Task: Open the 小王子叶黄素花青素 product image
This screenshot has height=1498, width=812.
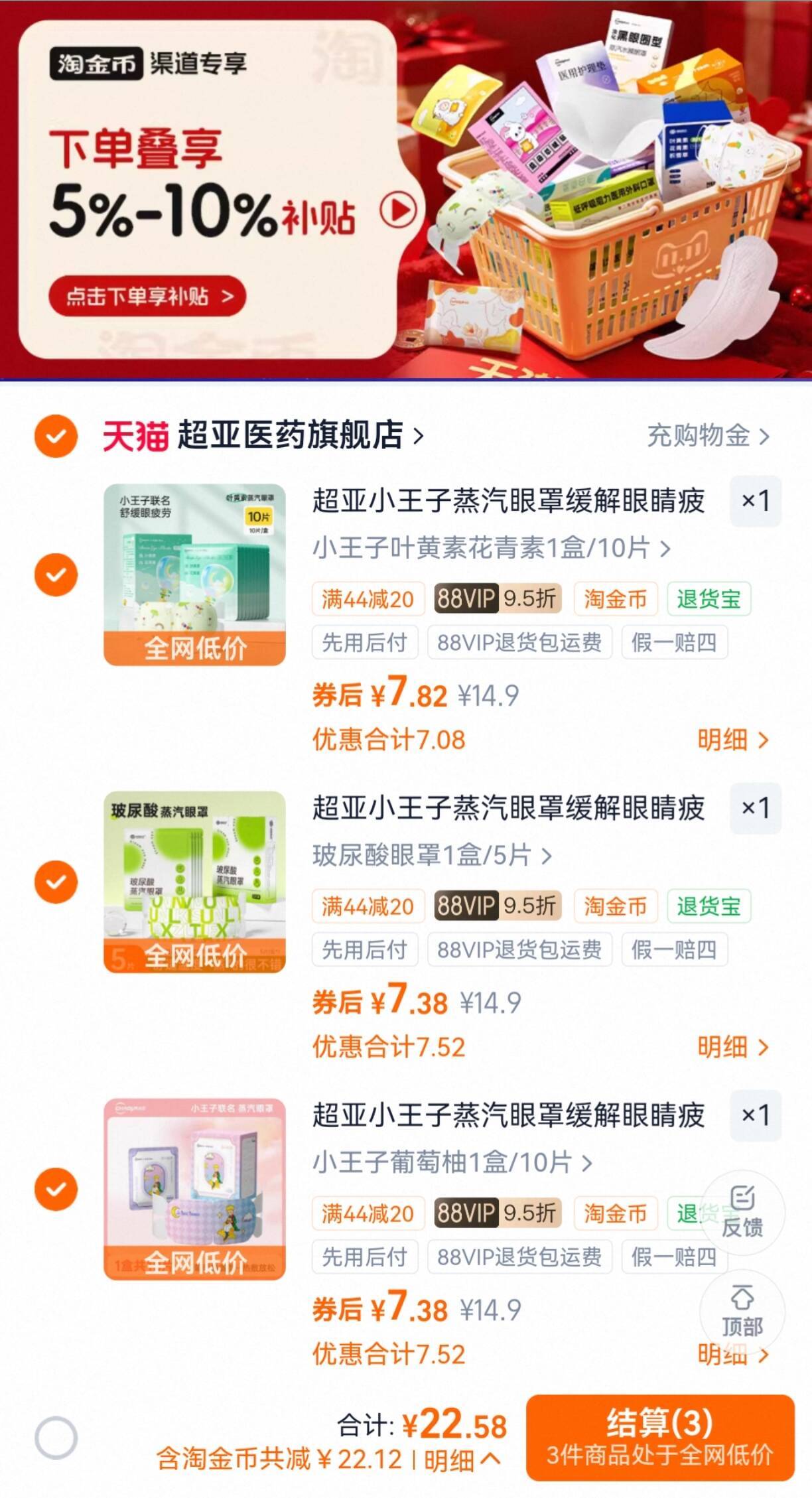Action: (194, 575)
